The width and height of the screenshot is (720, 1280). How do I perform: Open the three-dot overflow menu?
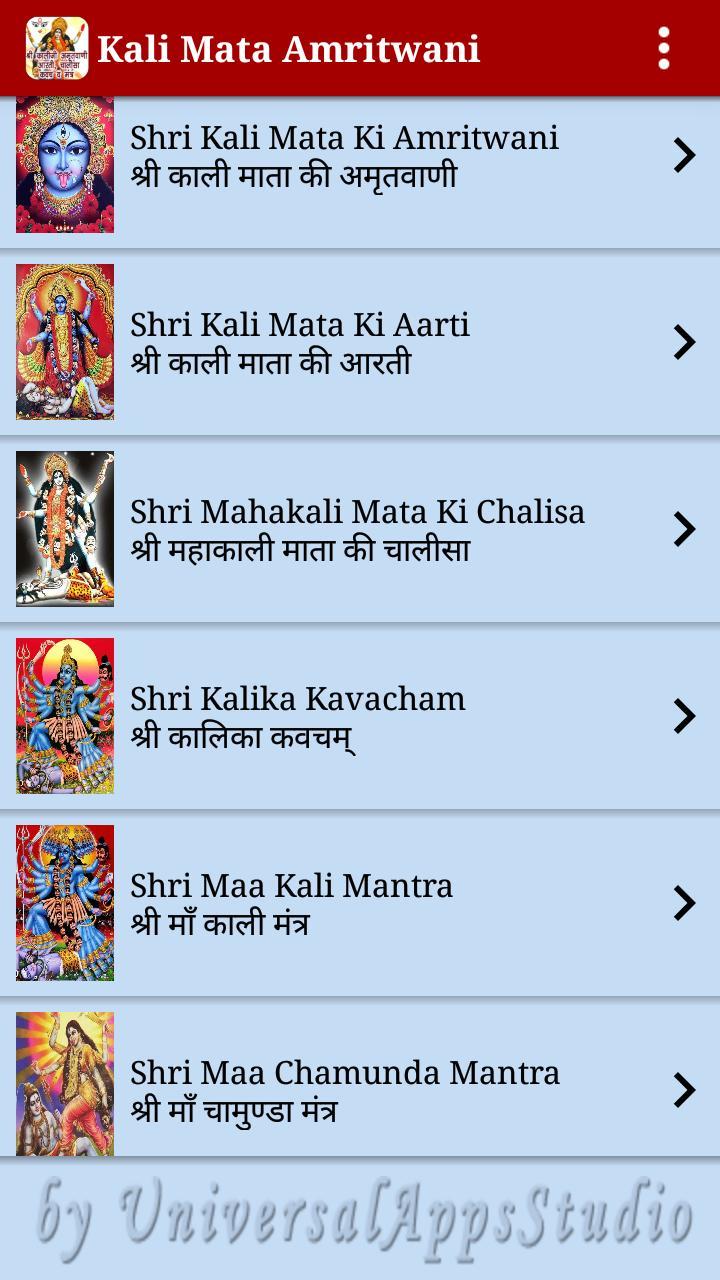point(665,47)
